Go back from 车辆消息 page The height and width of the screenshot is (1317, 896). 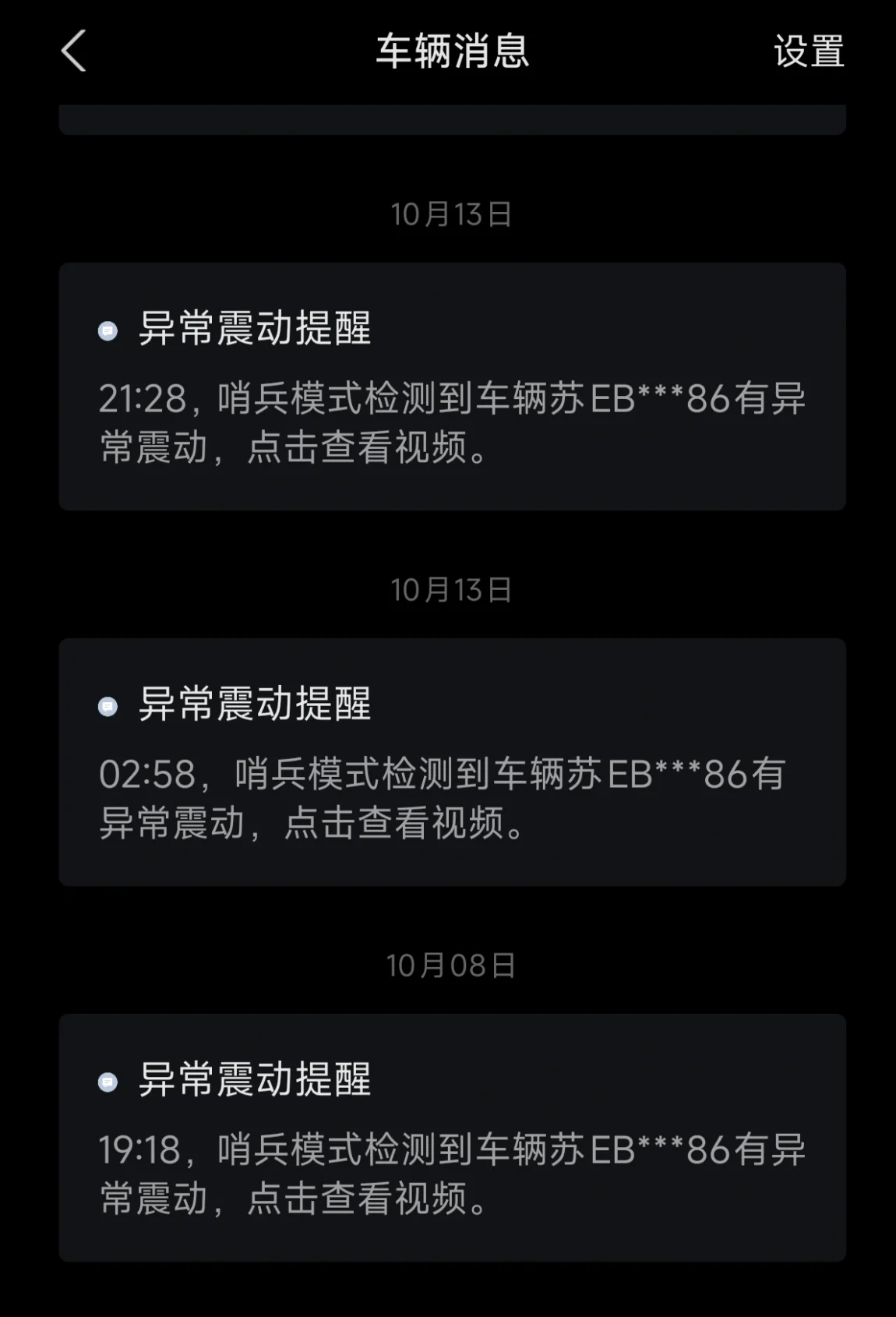74,51
